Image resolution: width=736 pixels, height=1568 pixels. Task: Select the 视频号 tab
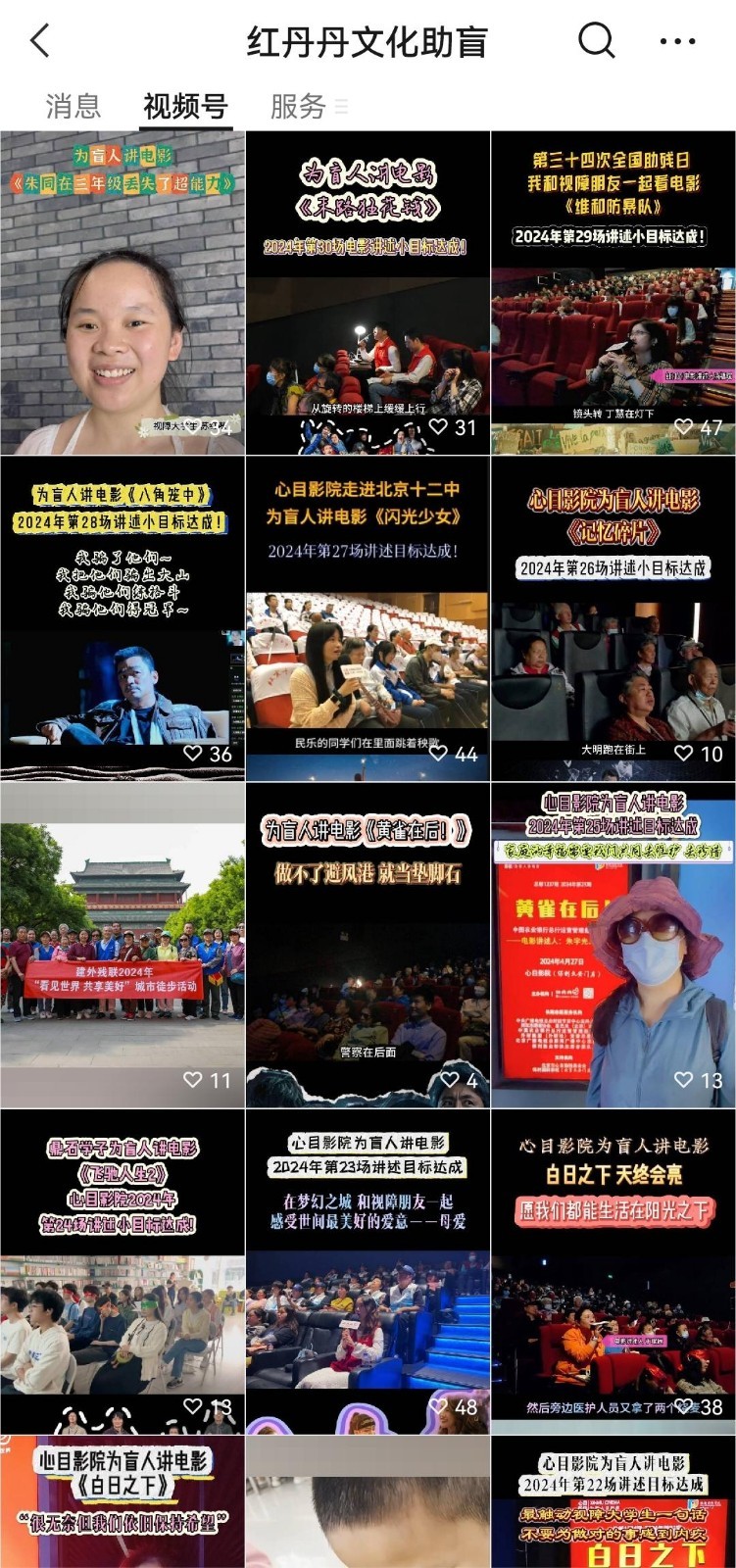point(185,106)
